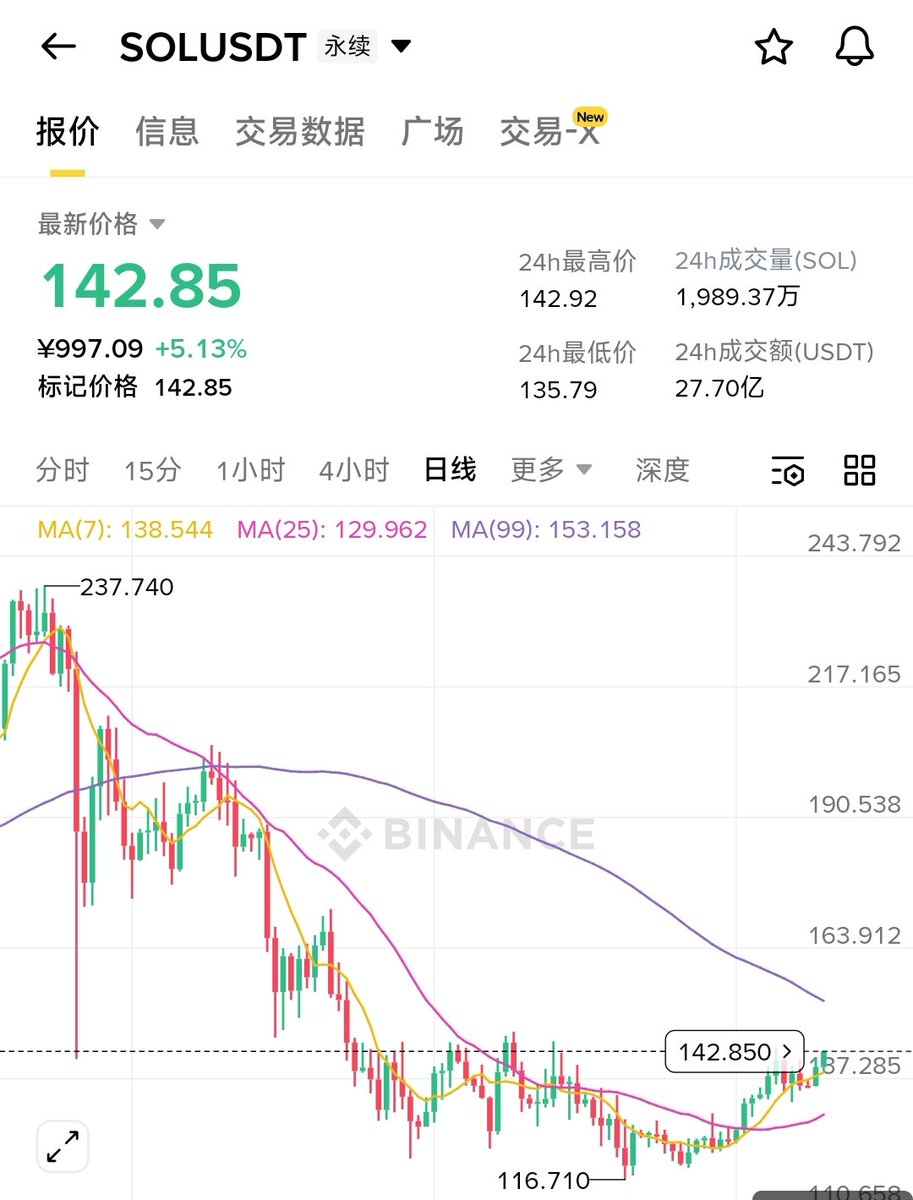Tap the 142.850 current price tag

734,1052
